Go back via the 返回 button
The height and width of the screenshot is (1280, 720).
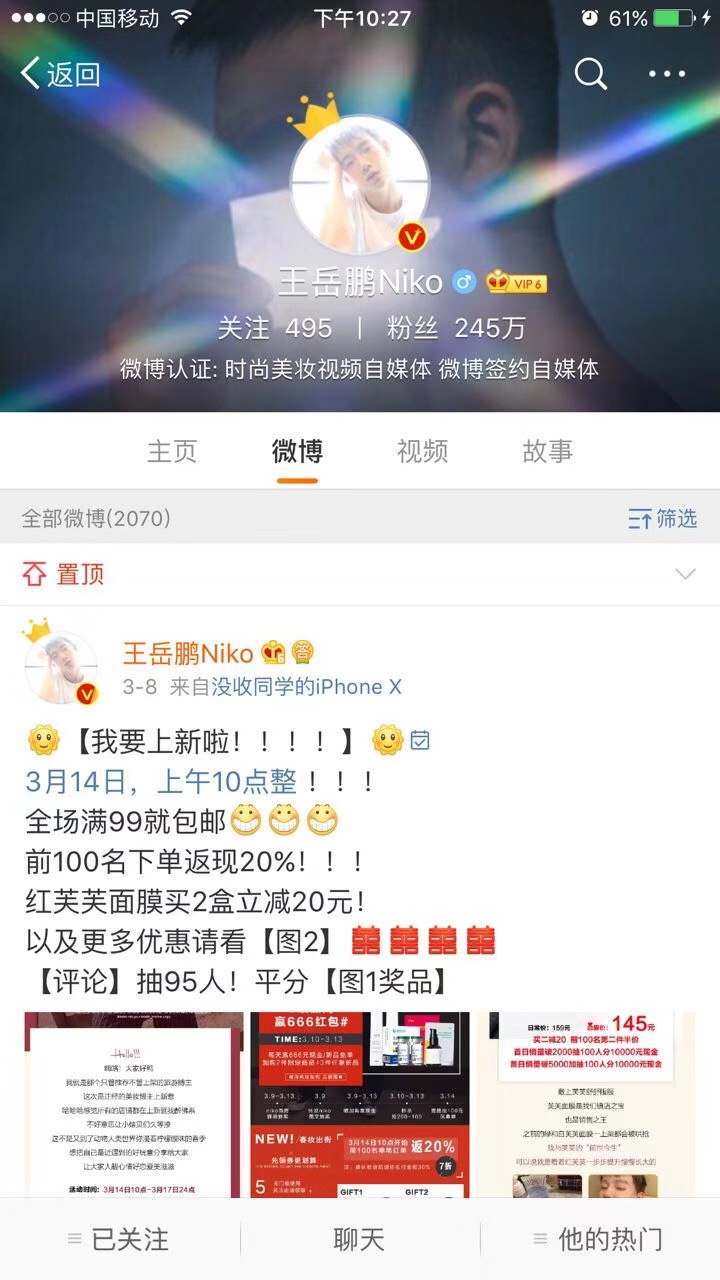[61, 74]
